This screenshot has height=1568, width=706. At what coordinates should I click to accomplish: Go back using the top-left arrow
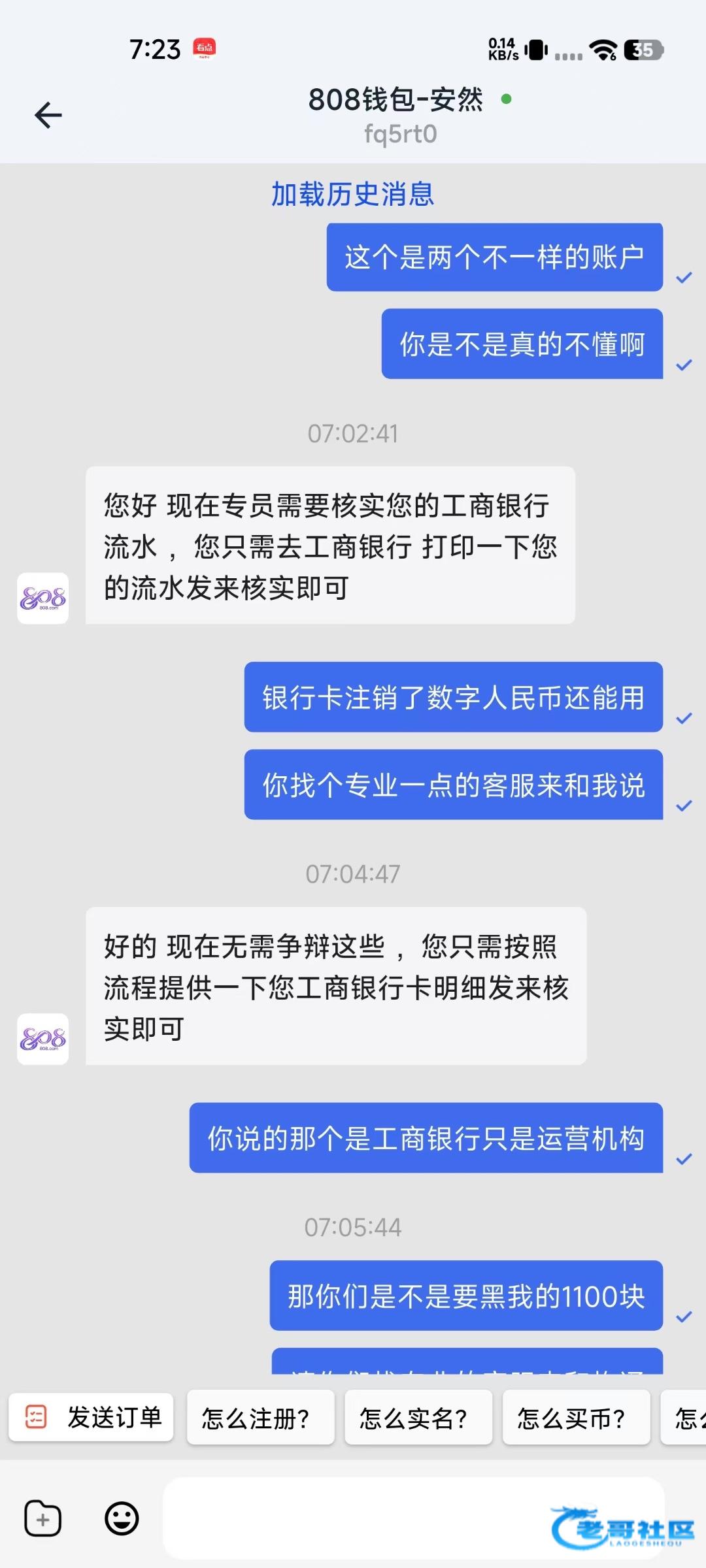[48, 116]
